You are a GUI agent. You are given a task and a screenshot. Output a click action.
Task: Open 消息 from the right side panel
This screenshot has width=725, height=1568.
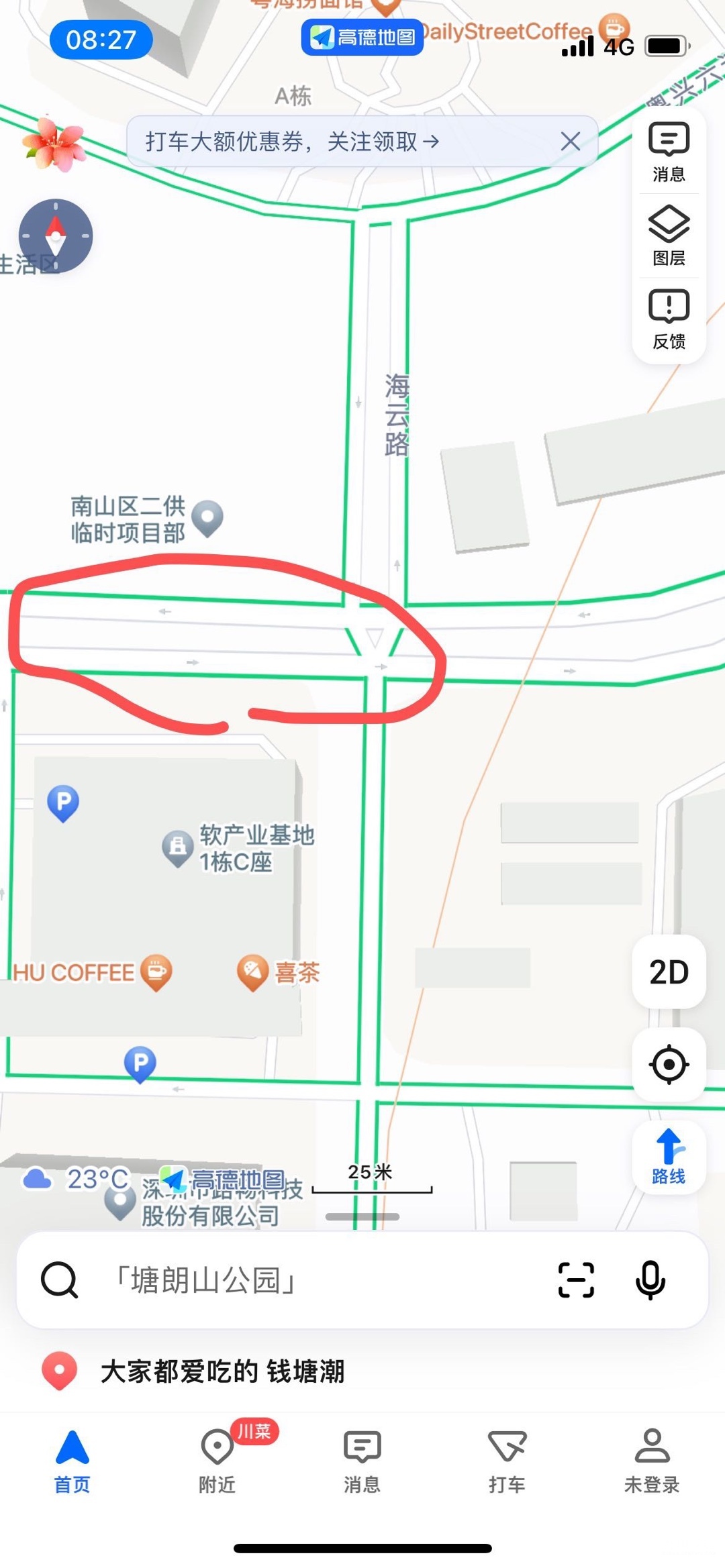(x=669, y=152)
